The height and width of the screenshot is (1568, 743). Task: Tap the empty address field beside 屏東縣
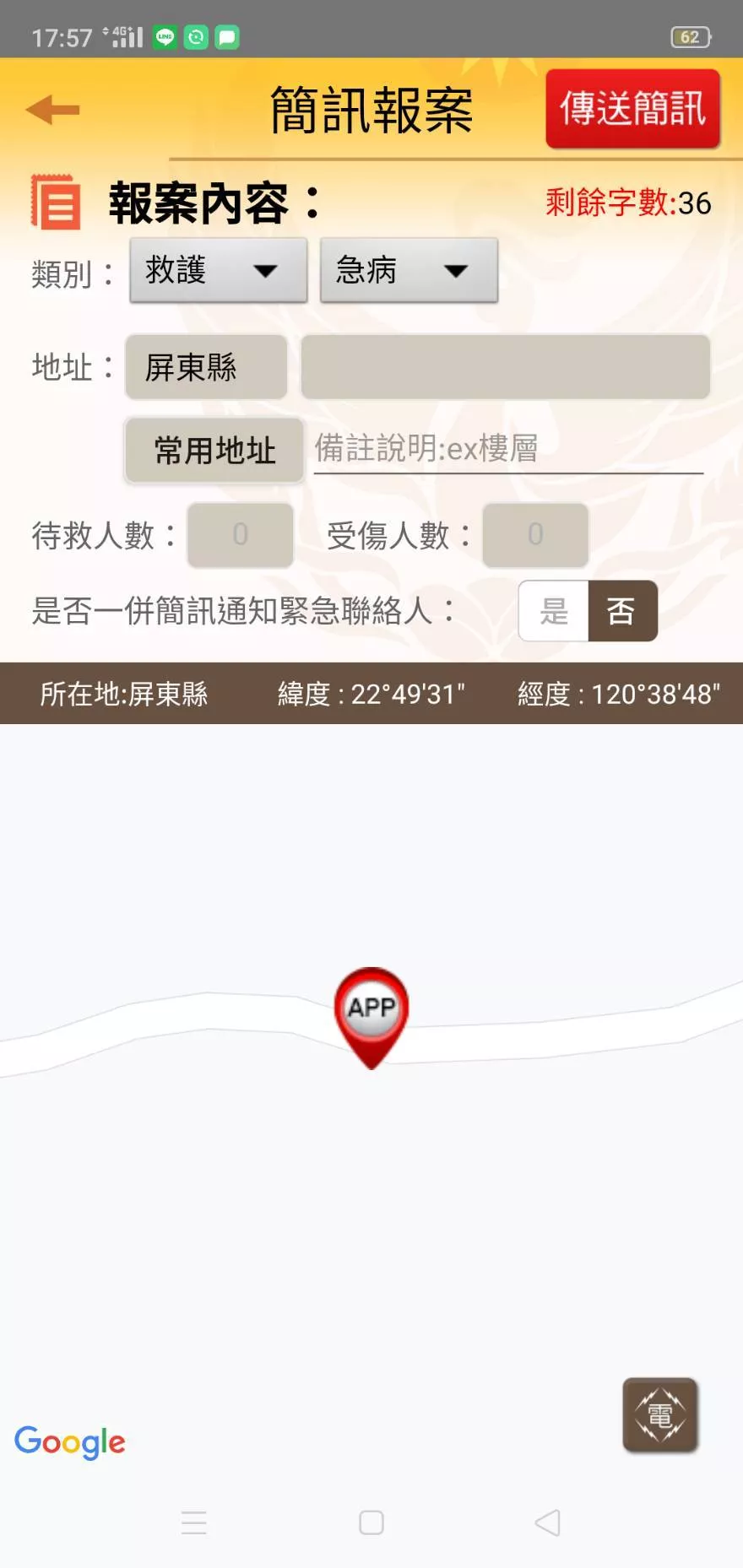[x=505, y=367]
